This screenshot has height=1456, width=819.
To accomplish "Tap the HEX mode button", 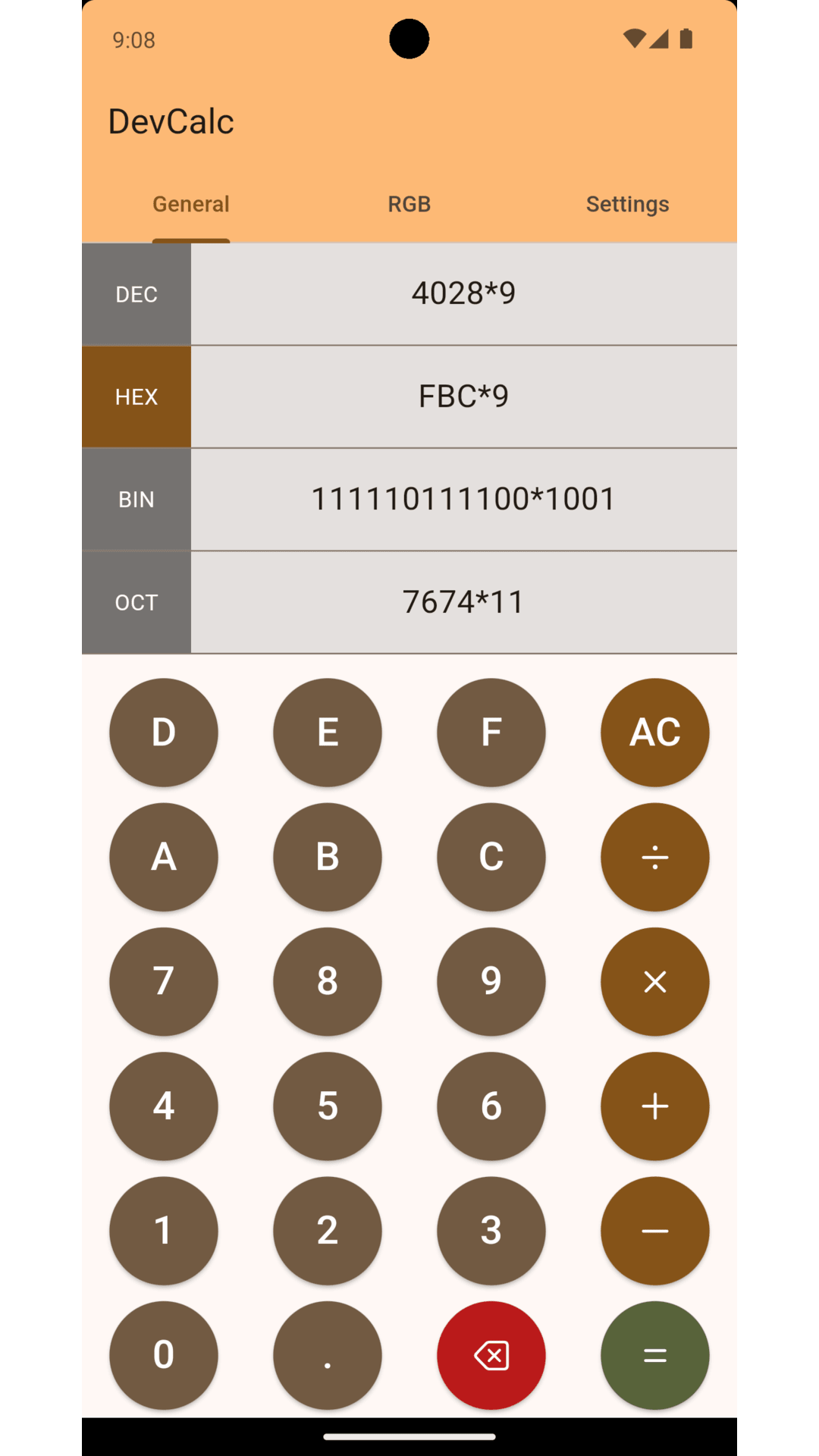I will pos(136,397).
